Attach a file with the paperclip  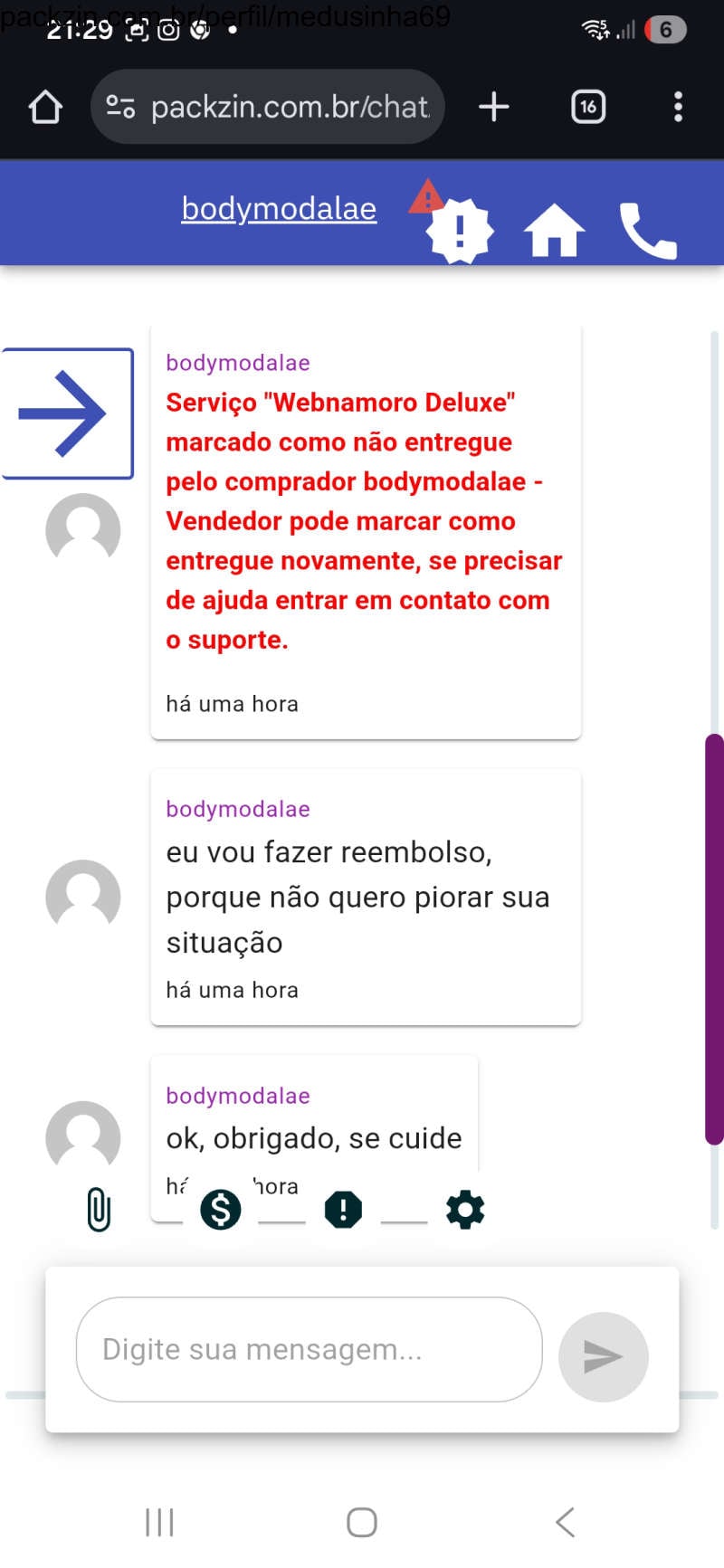pos(99,1210)
